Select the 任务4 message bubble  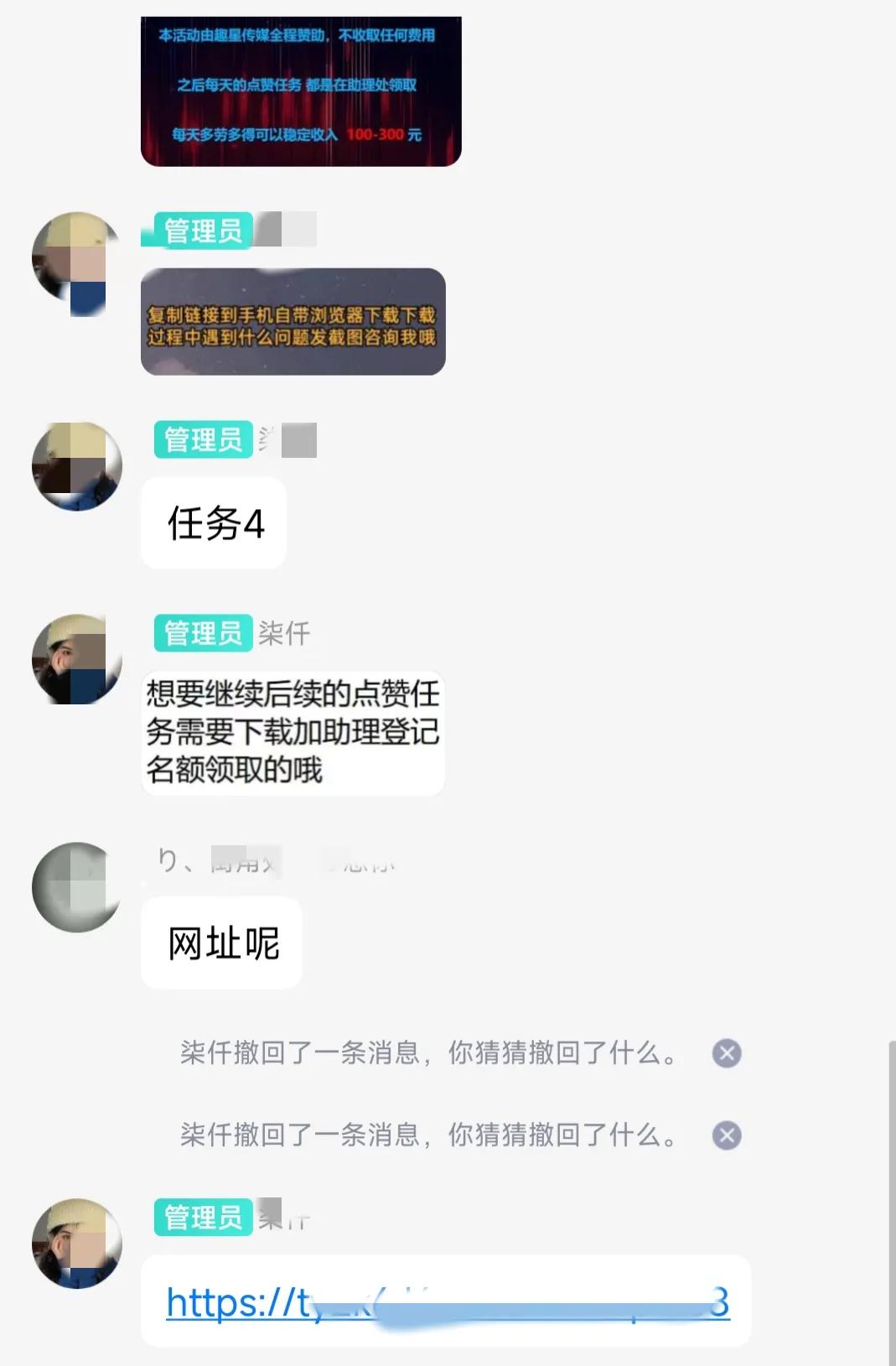pyautogui.click(x=213, y=523)
